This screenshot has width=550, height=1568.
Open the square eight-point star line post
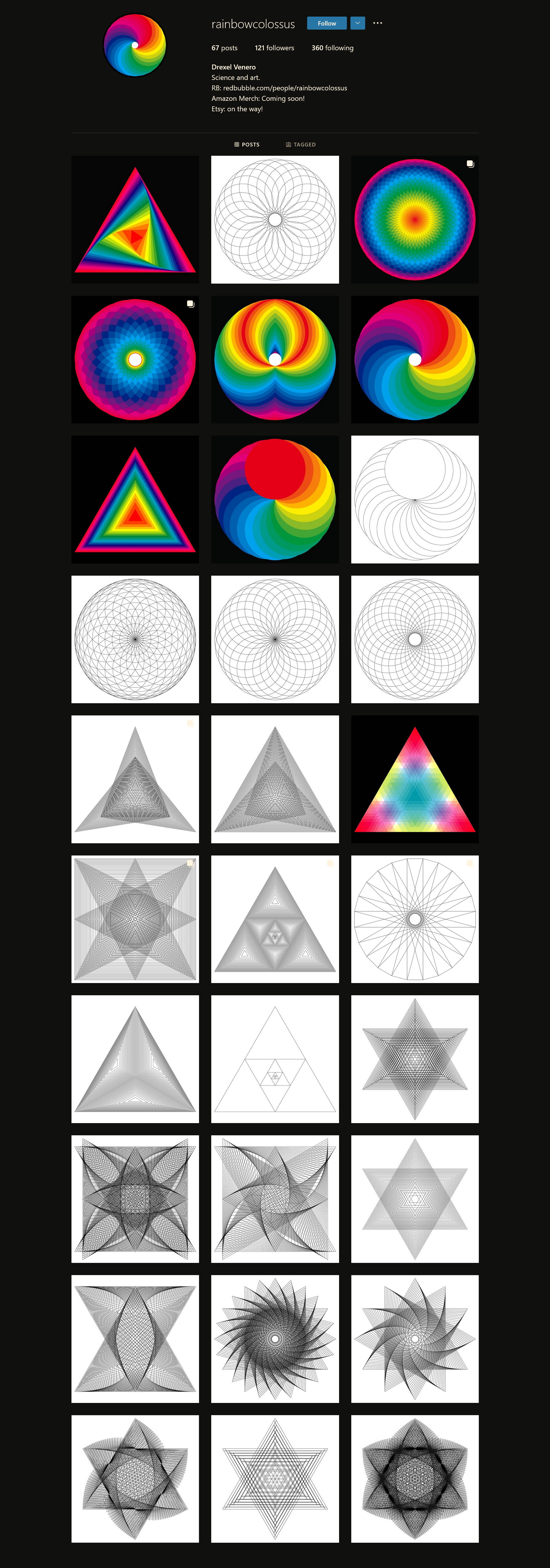(135, 919)
